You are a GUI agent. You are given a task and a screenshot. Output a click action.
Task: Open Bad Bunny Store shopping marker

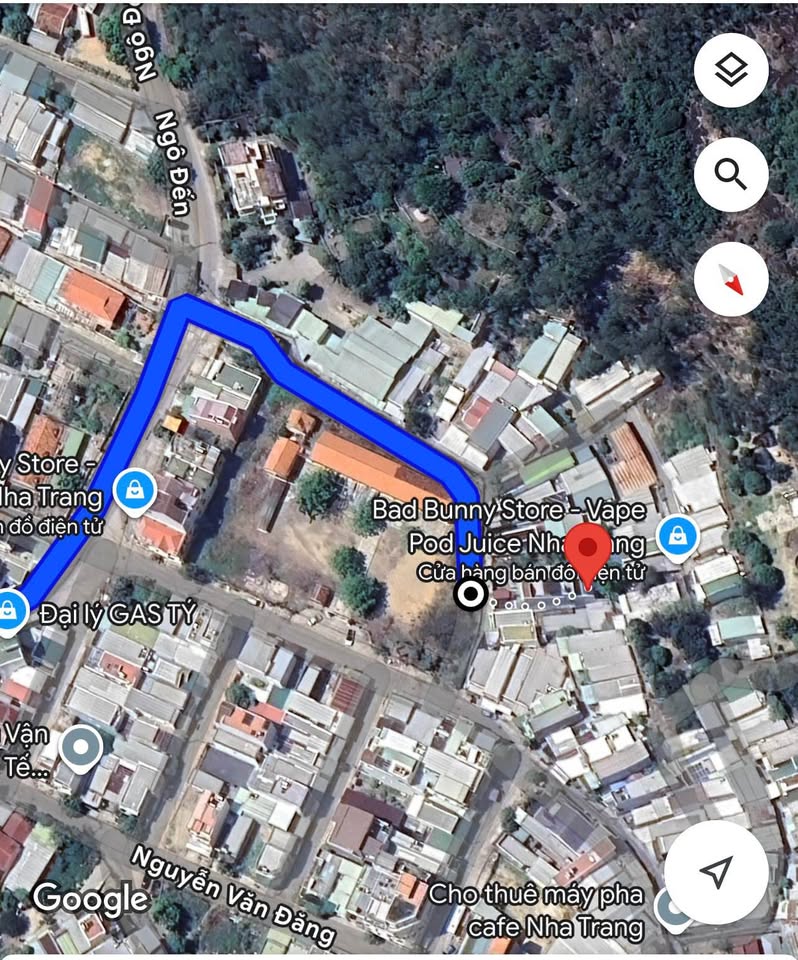679,537
